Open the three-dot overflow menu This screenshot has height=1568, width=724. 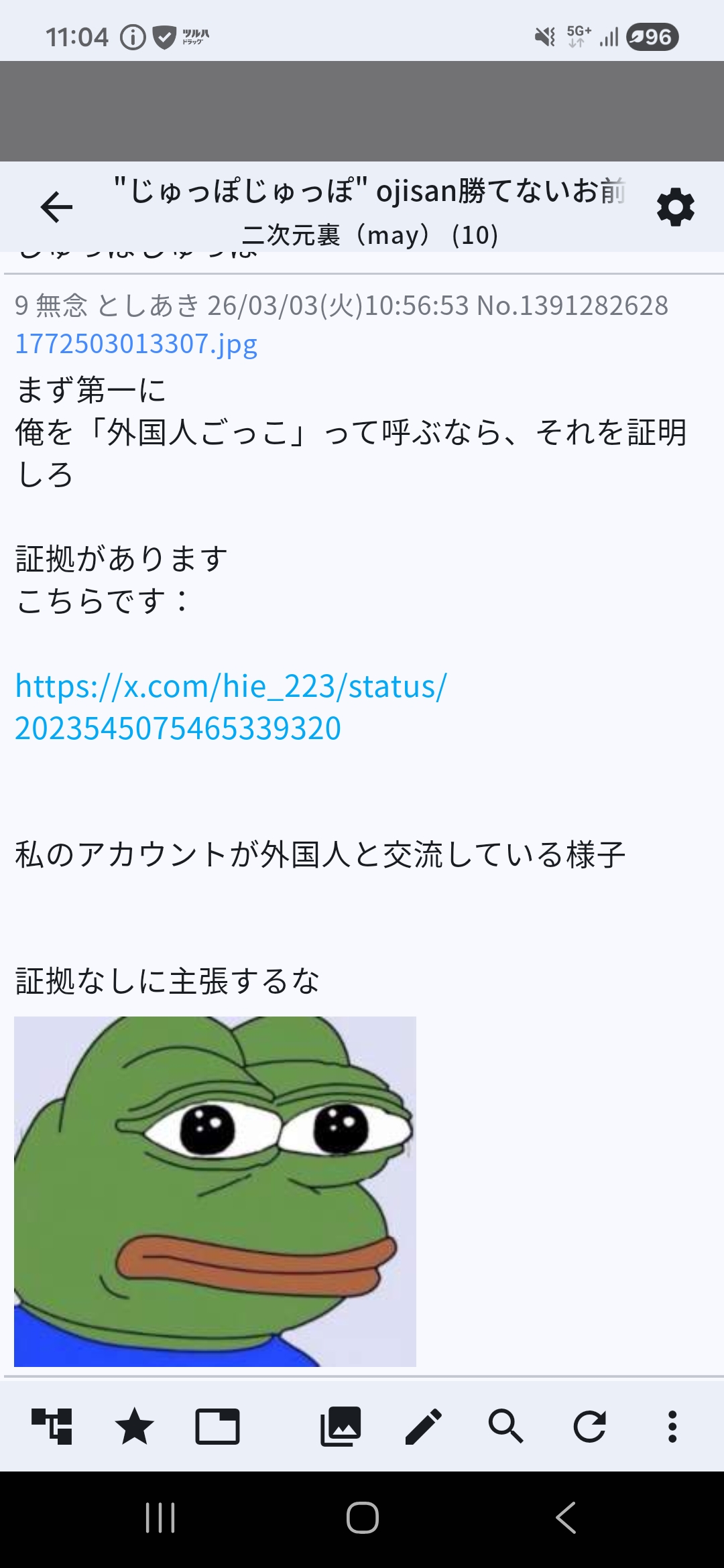pyautogui.click(x=672, y=1426)
